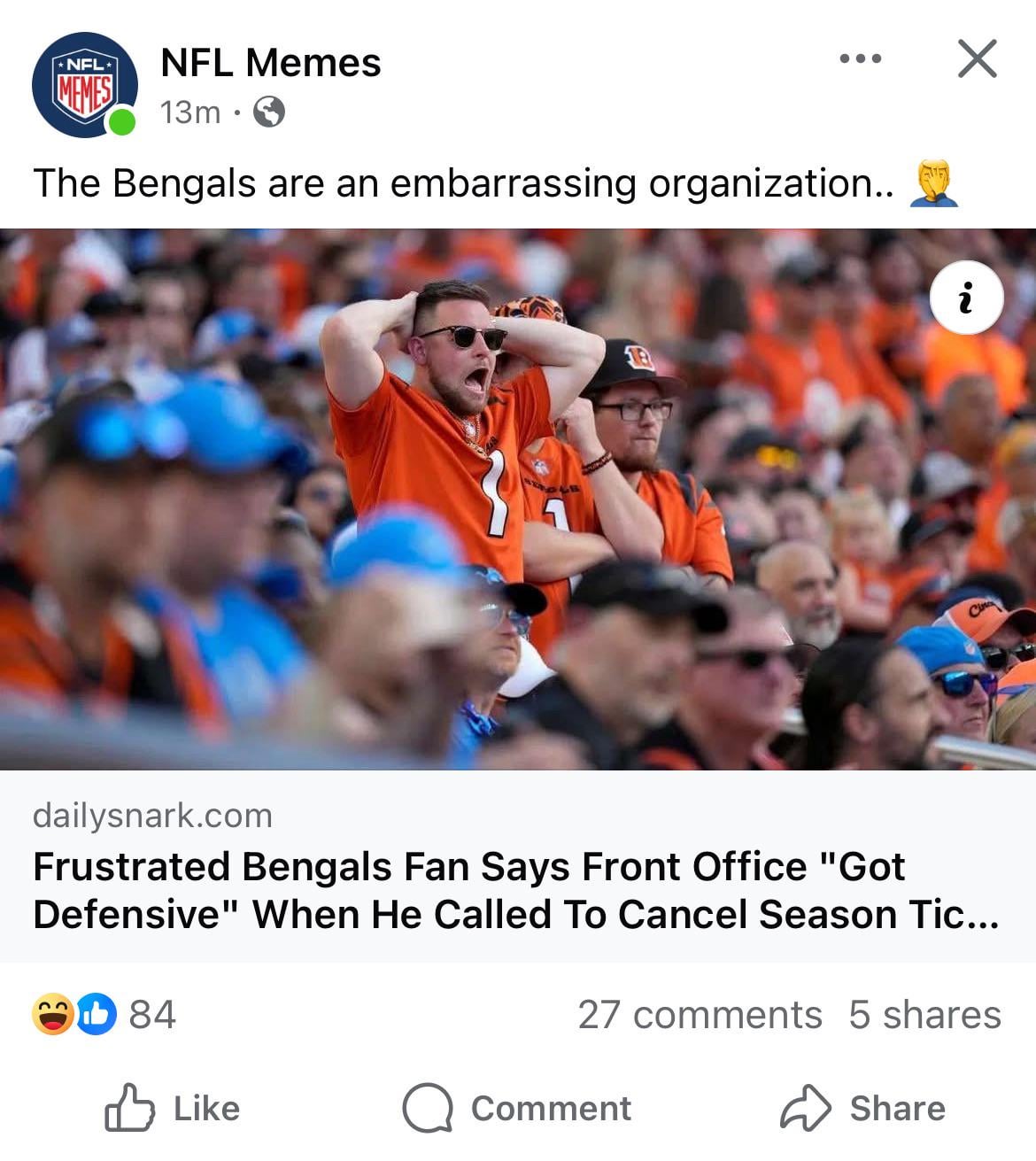Comment on the Bengals post

pos(517,1108)
